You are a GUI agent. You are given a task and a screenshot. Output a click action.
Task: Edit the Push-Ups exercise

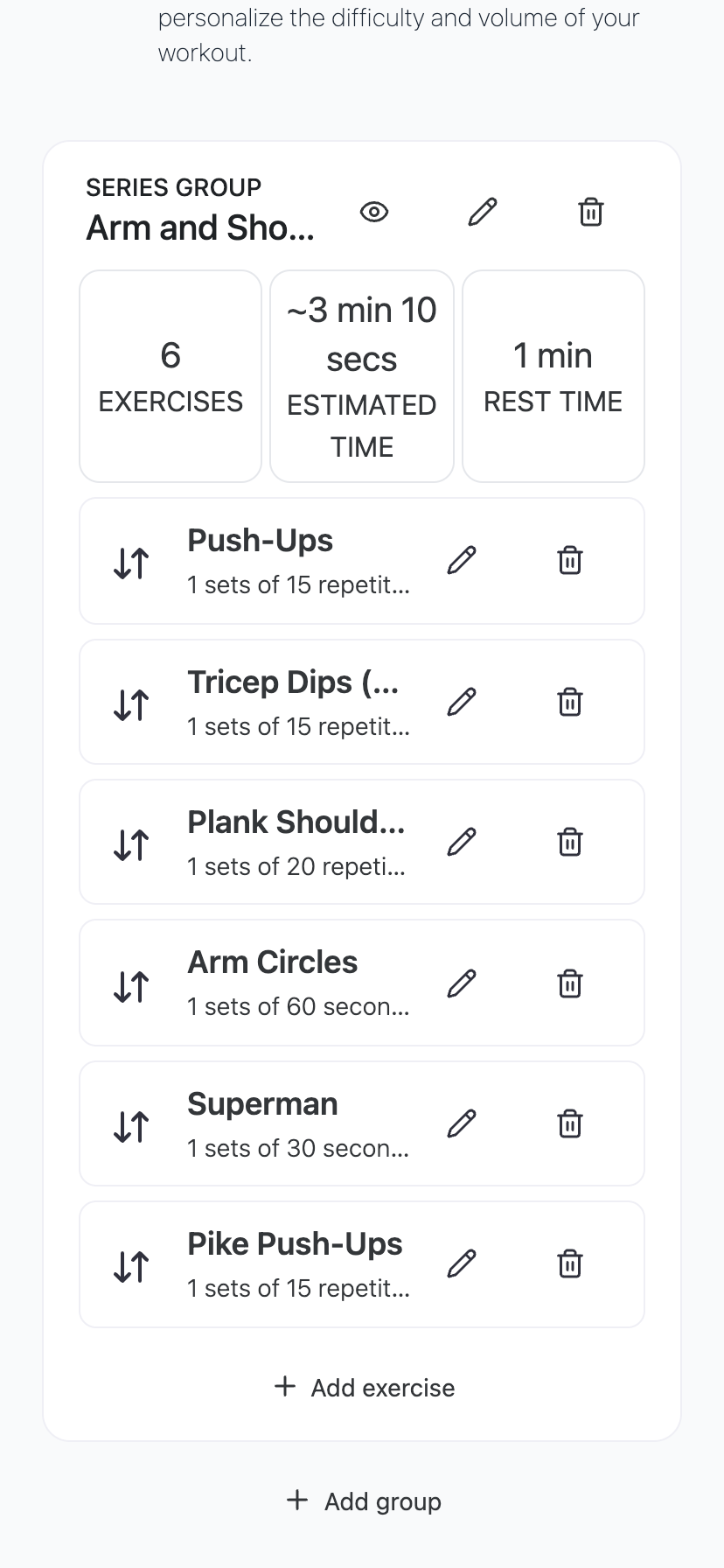[462, 560]
